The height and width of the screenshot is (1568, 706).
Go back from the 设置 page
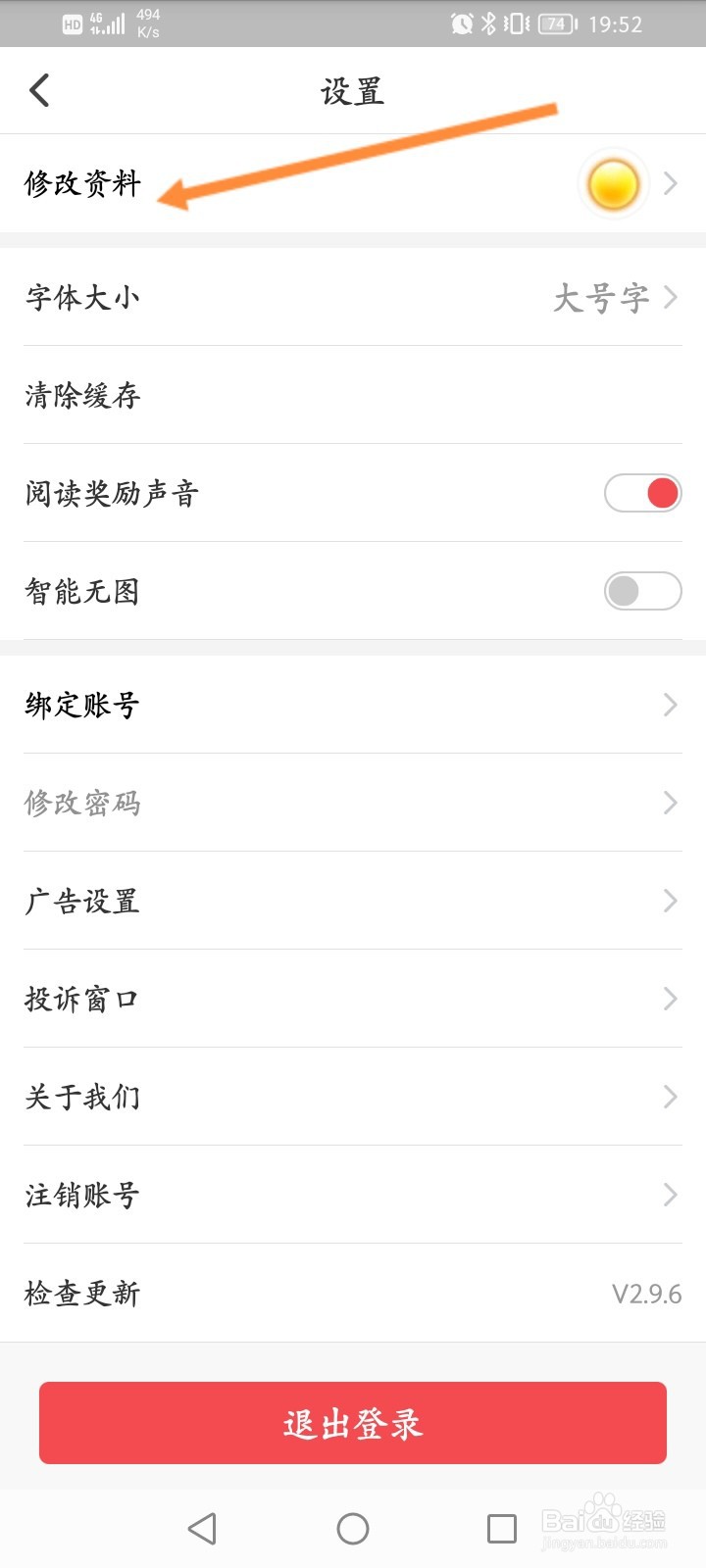pos(39,90)
